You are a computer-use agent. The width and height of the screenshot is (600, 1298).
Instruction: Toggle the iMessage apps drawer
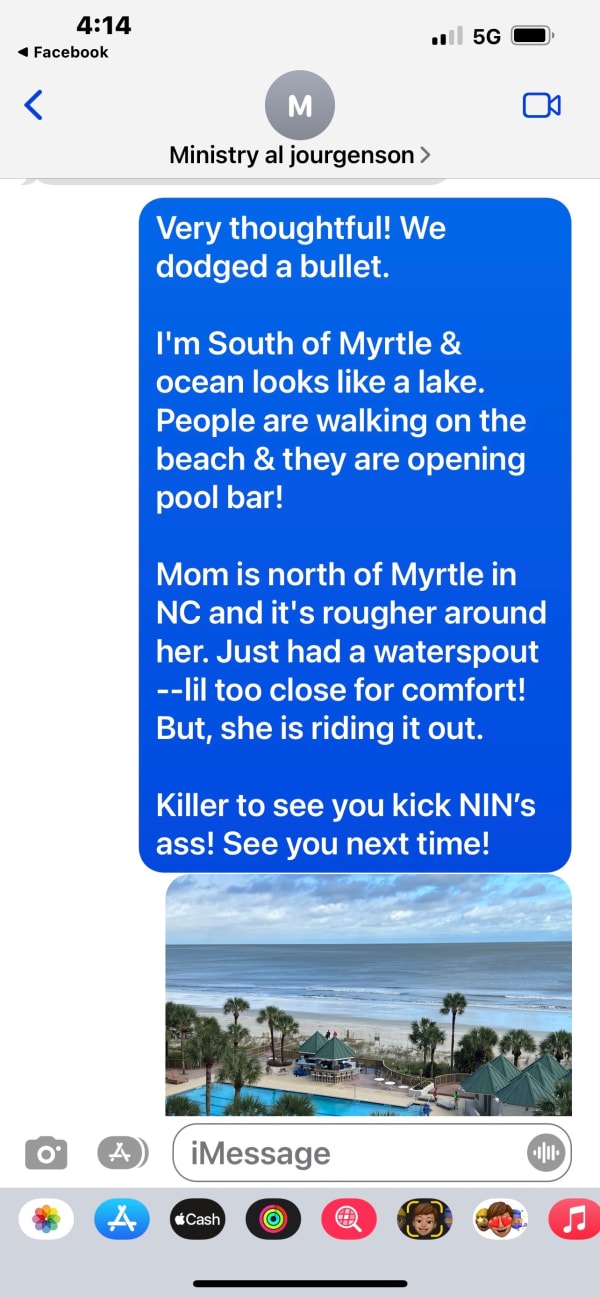pyautogui.click(x=121, y=1153)
